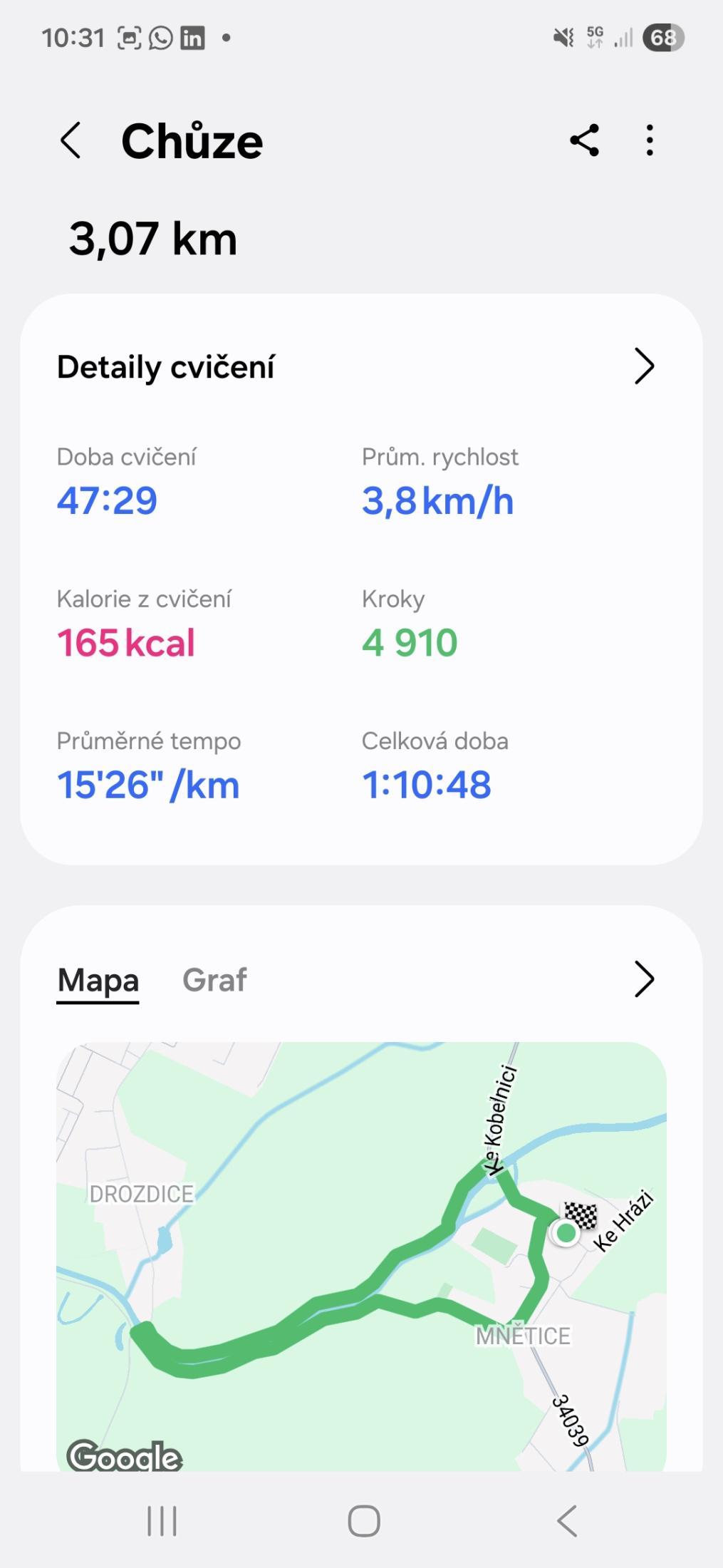This screenshot has width=723, height=1568.
Task: Open the walking route map preview
Action: coord(361,1254)
